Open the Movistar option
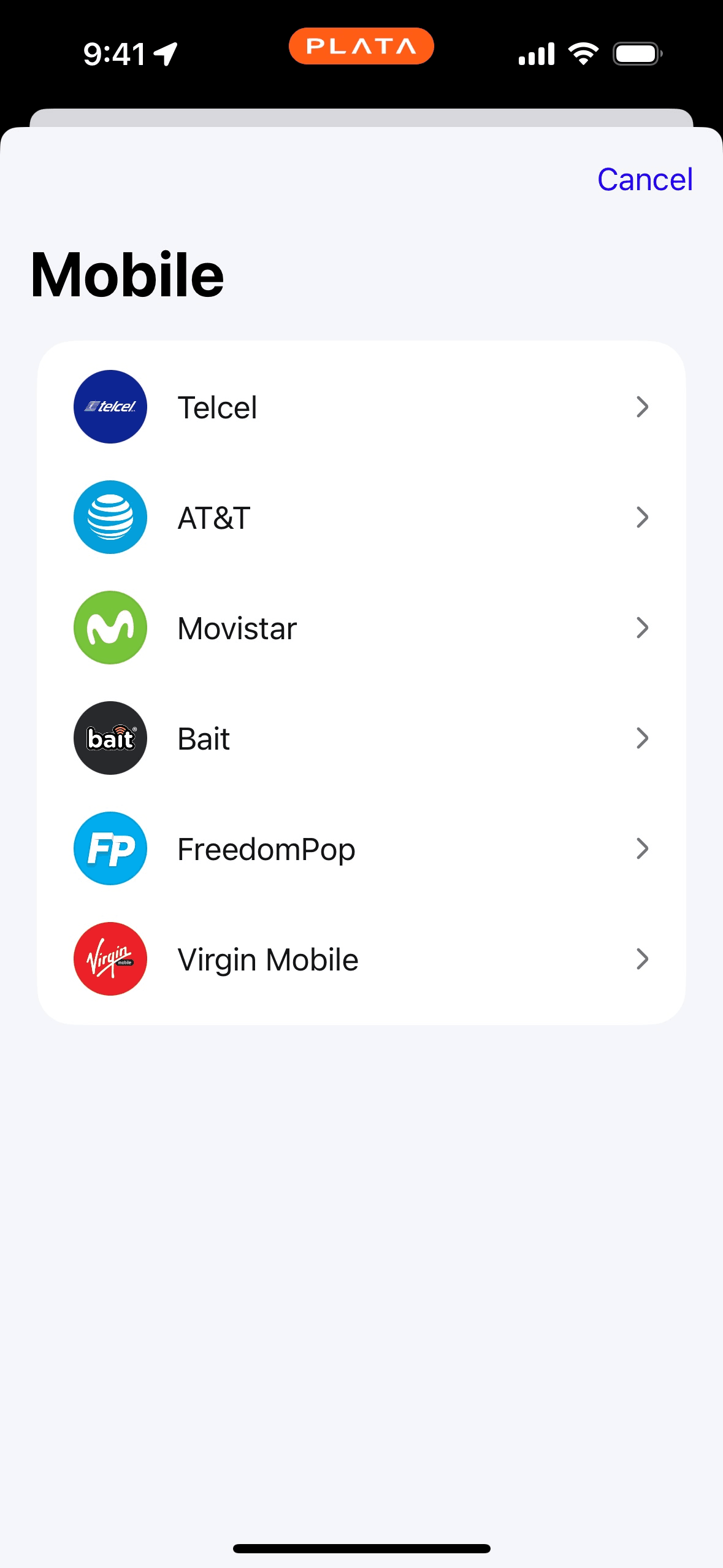This screenshot has height=1568, width=723. [x=361, y=628]
